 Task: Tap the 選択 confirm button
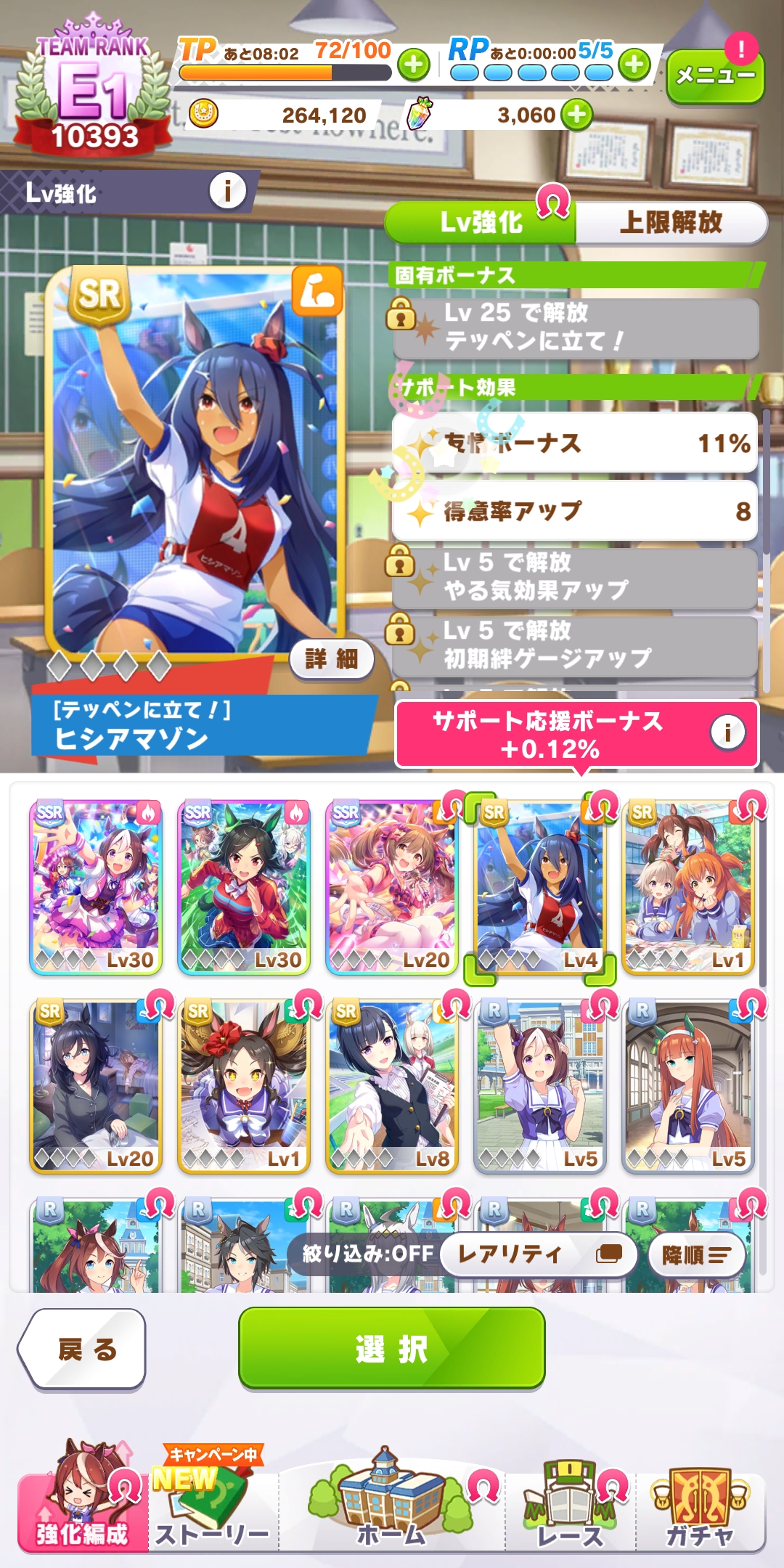391,1349
